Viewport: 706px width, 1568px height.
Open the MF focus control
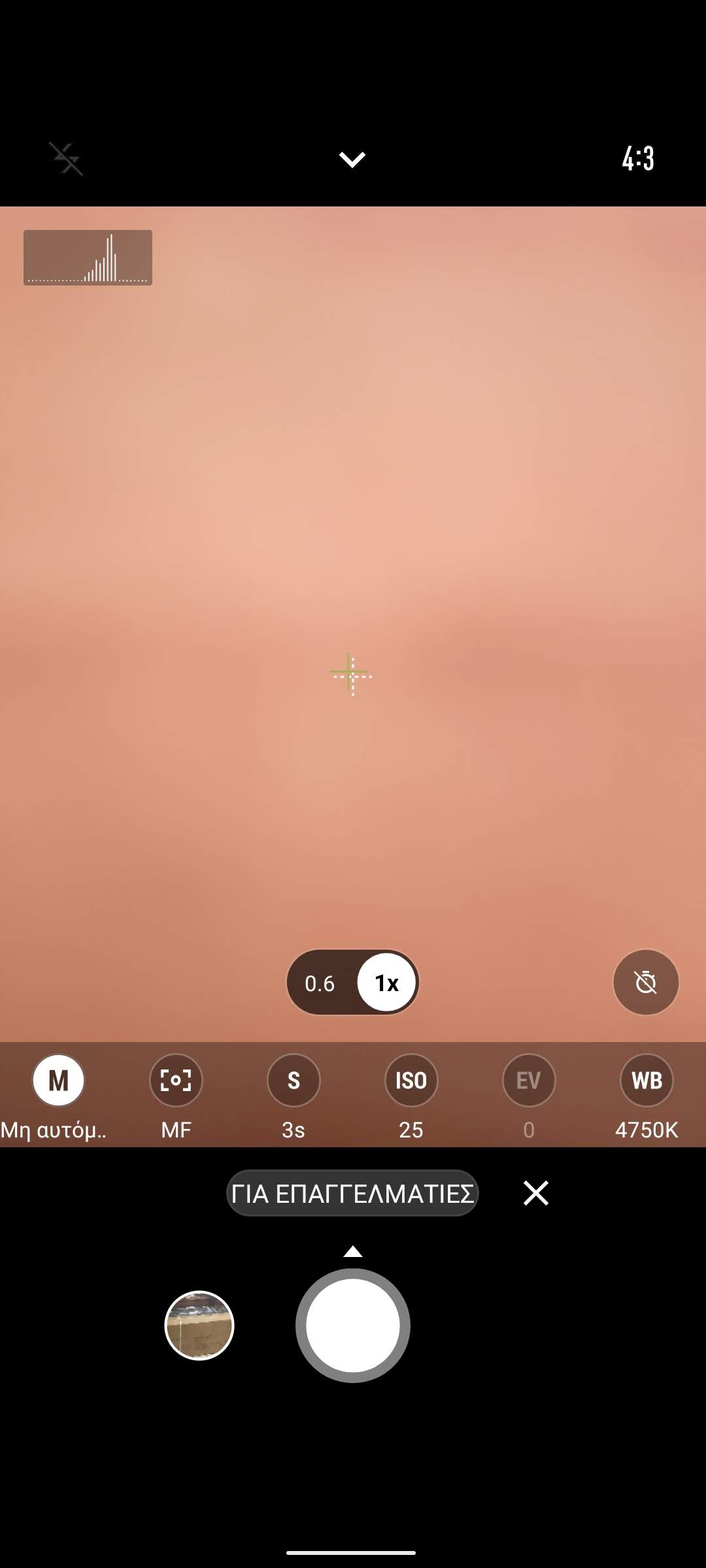(x=176, y=1081)
